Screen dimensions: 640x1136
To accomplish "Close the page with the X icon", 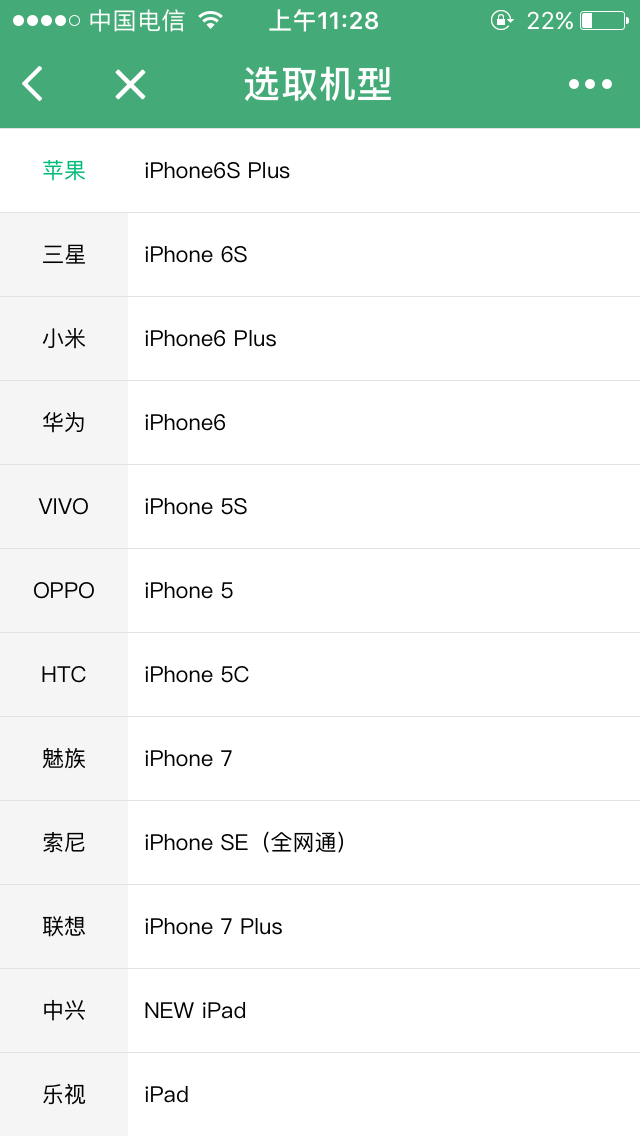I will pos(130,85).
